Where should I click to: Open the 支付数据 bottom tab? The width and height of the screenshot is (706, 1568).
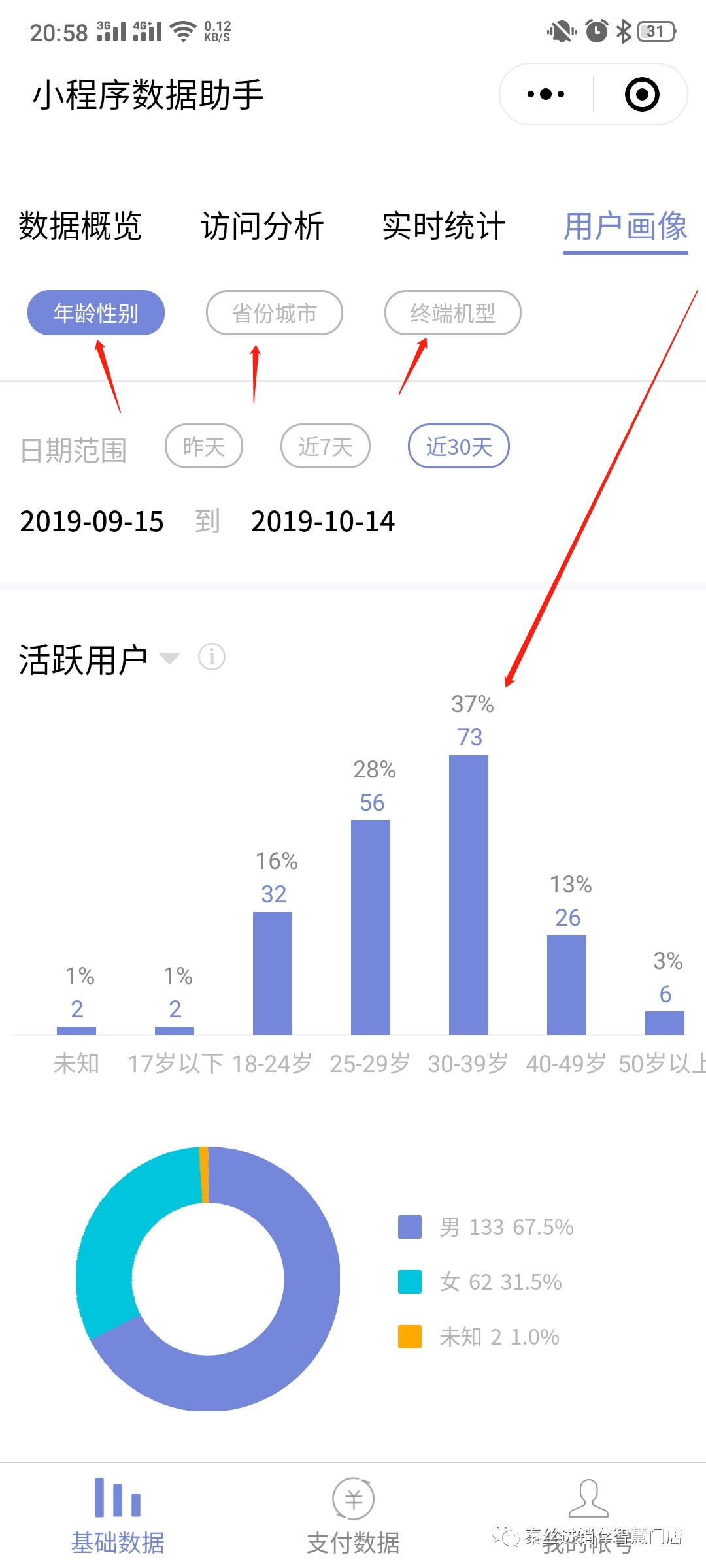click(x=353, y=1516)
